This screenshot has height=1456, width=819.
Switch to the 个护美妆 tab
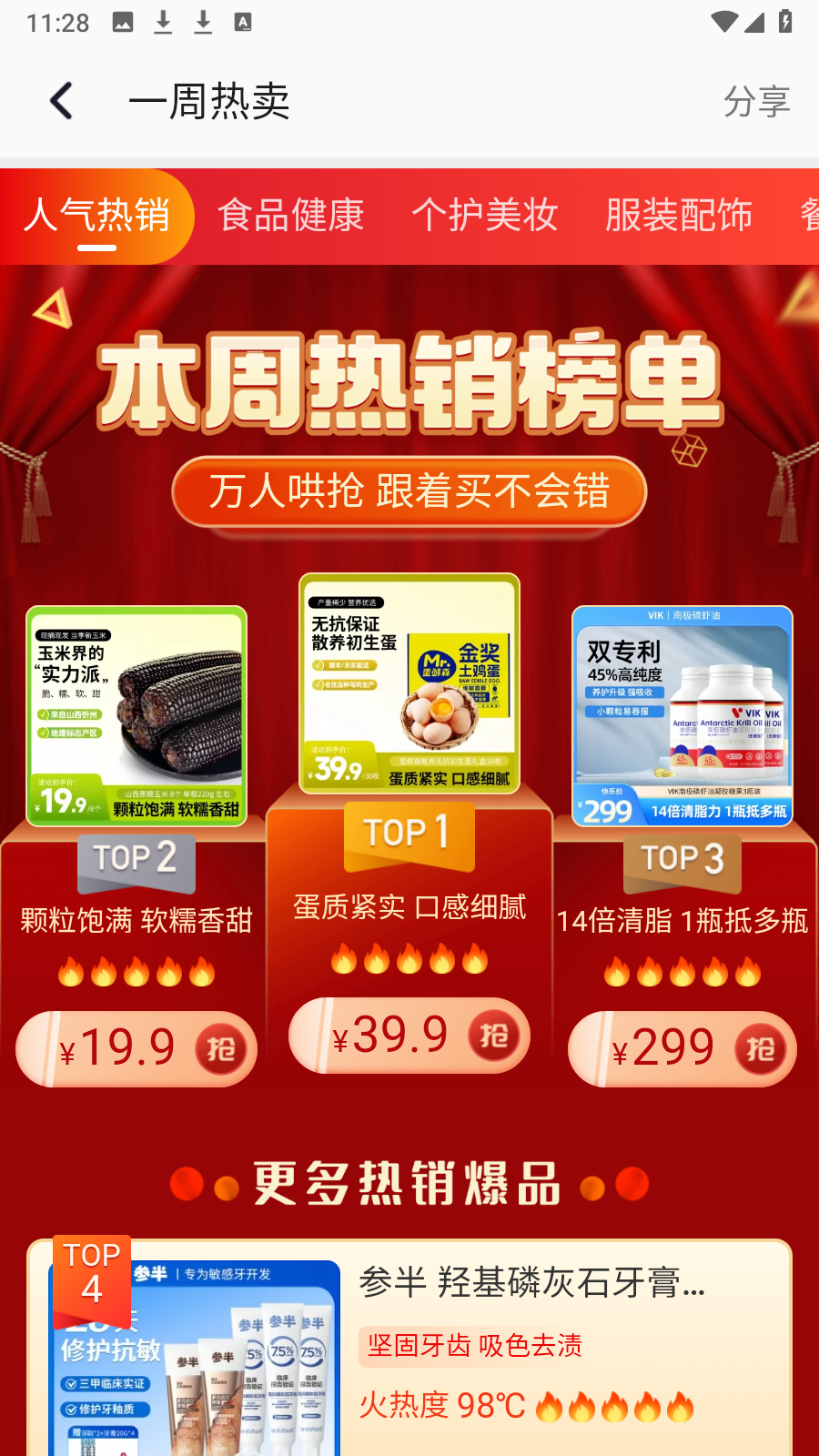pyautogui.click(x=484, y=216)
